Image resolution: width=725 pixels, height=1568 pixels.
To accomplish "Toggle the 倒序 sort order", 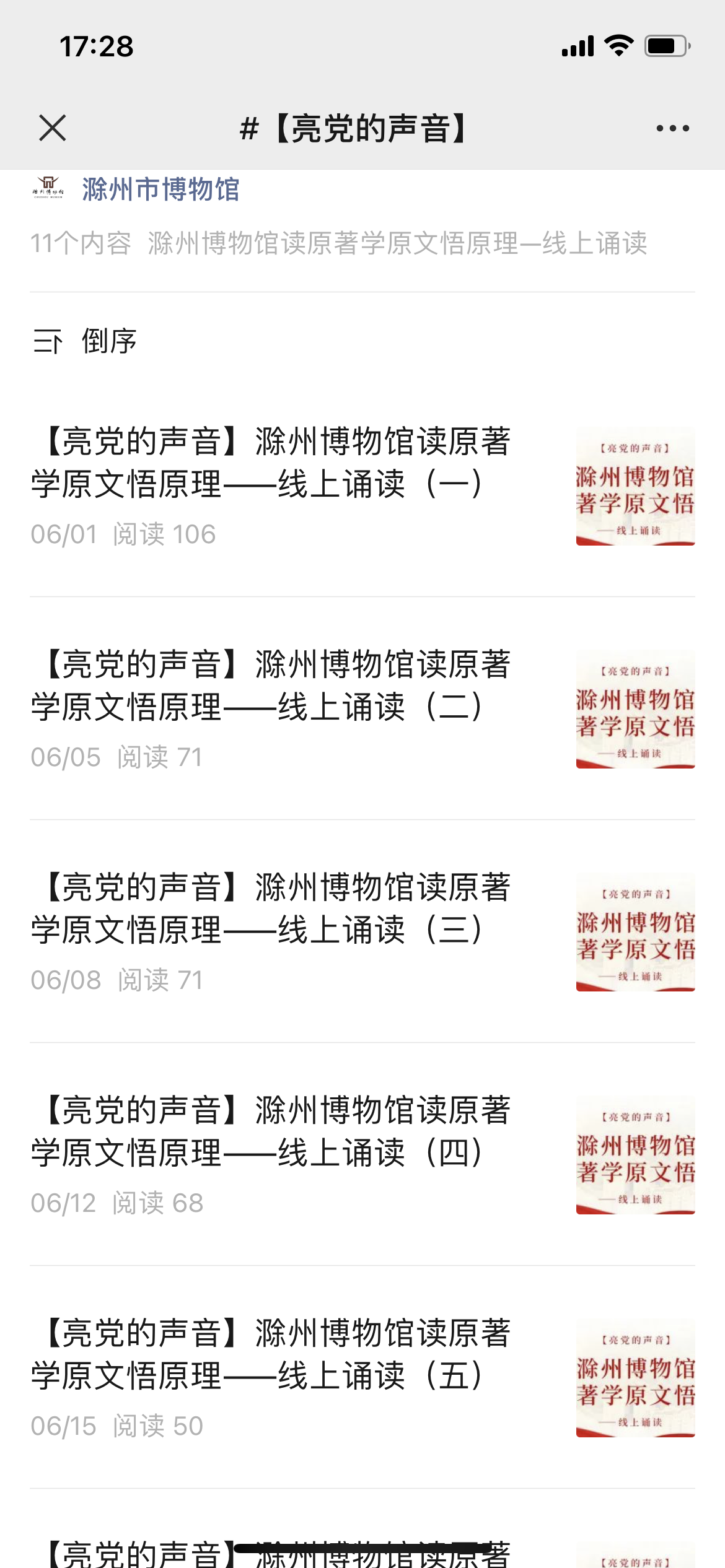I will click(86, 341).
